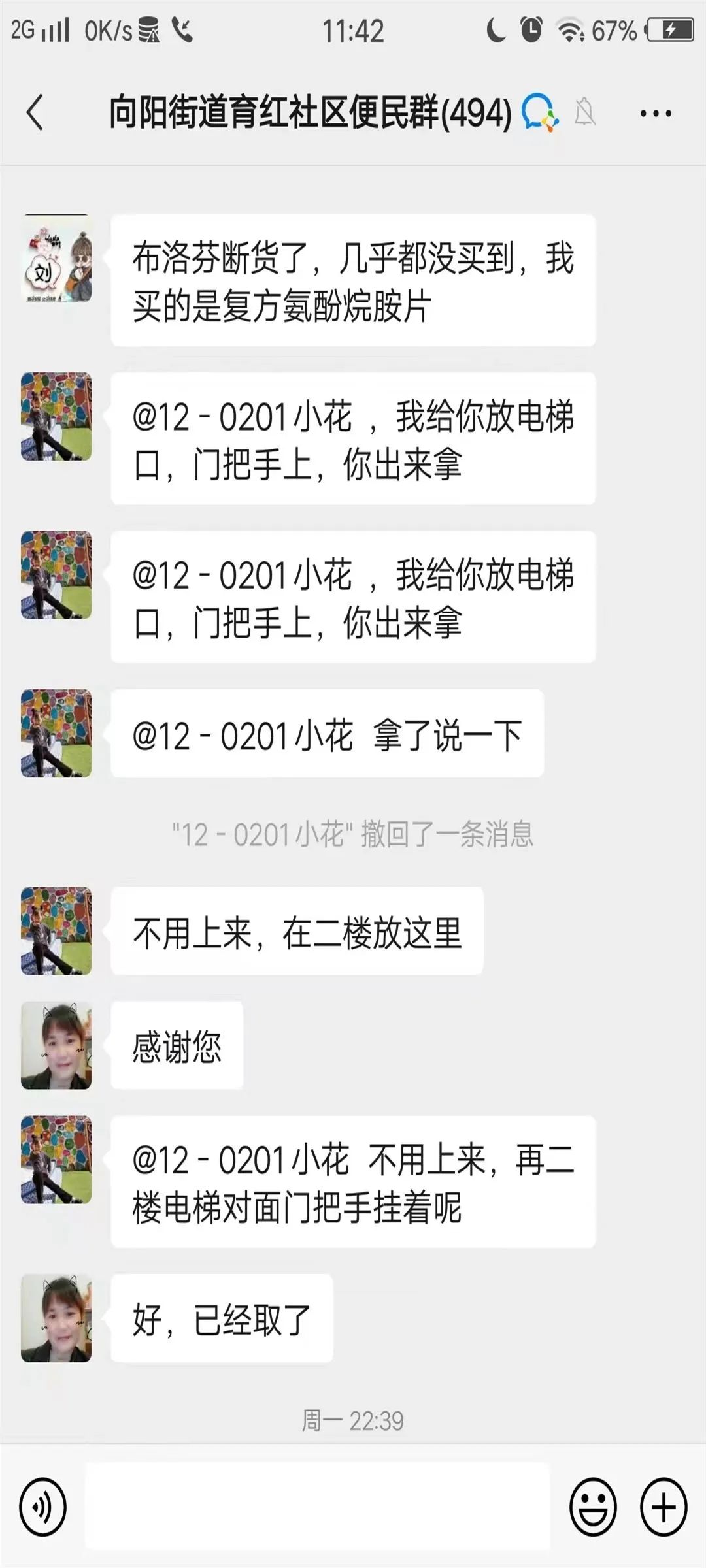Open the avatar labeled 刘
Image resolution: width=706 pixels, height=1568 pixels.
(x=56, y=259)
